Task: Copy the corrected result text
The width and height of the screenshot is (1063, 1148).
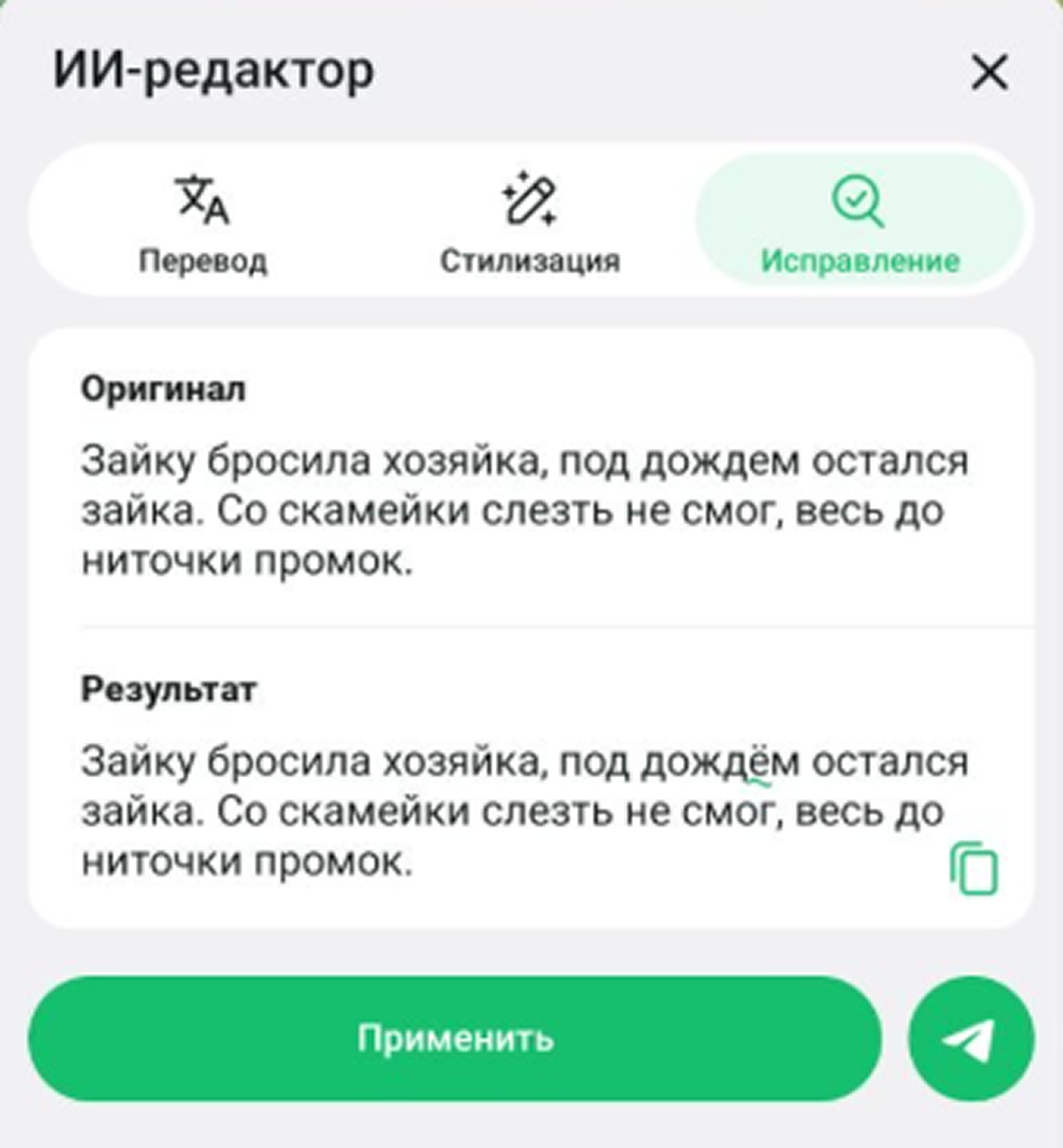Action: pos(974,869)
